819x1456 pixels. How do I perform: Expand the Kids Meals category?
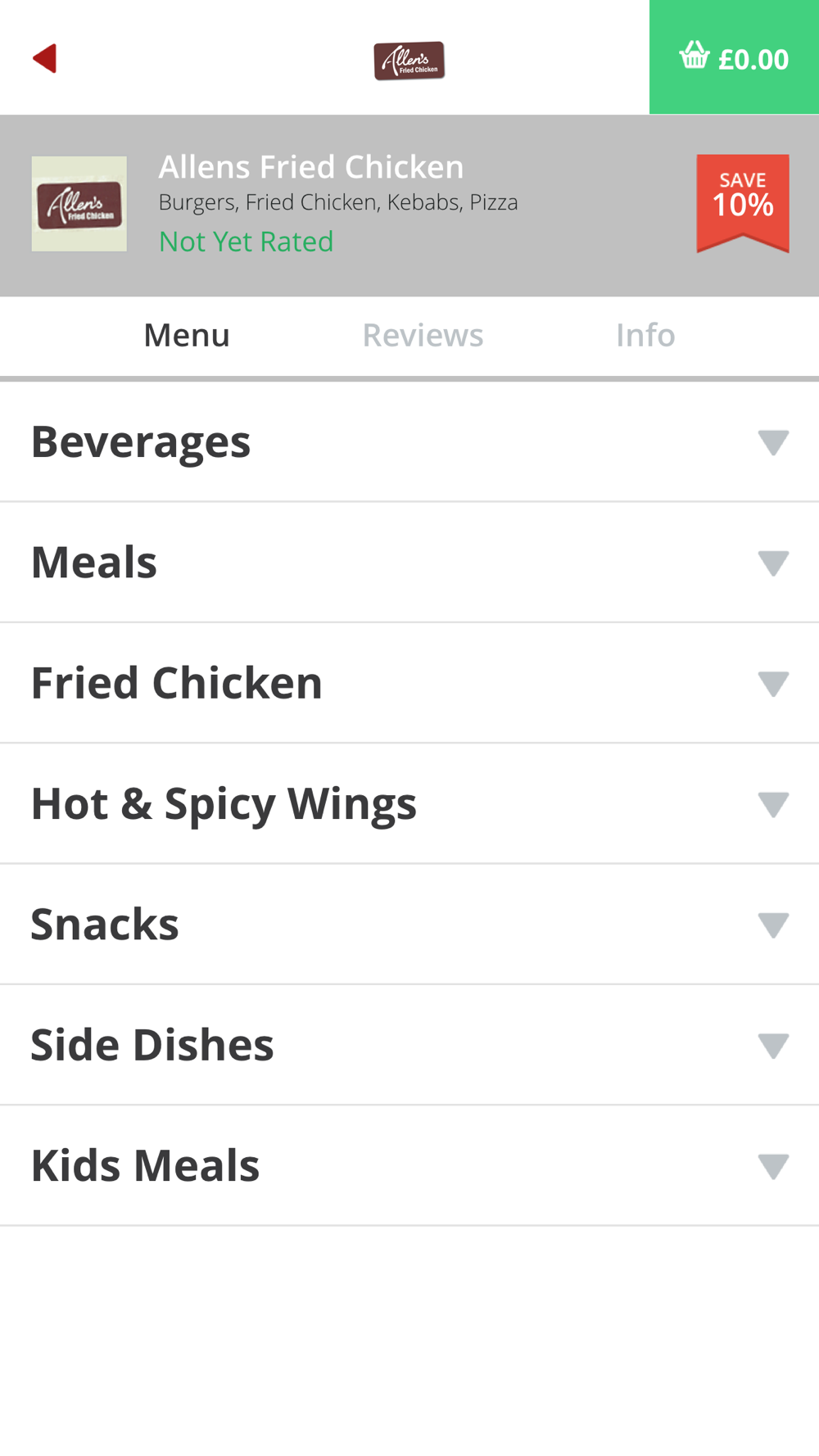click(409, 1165)
